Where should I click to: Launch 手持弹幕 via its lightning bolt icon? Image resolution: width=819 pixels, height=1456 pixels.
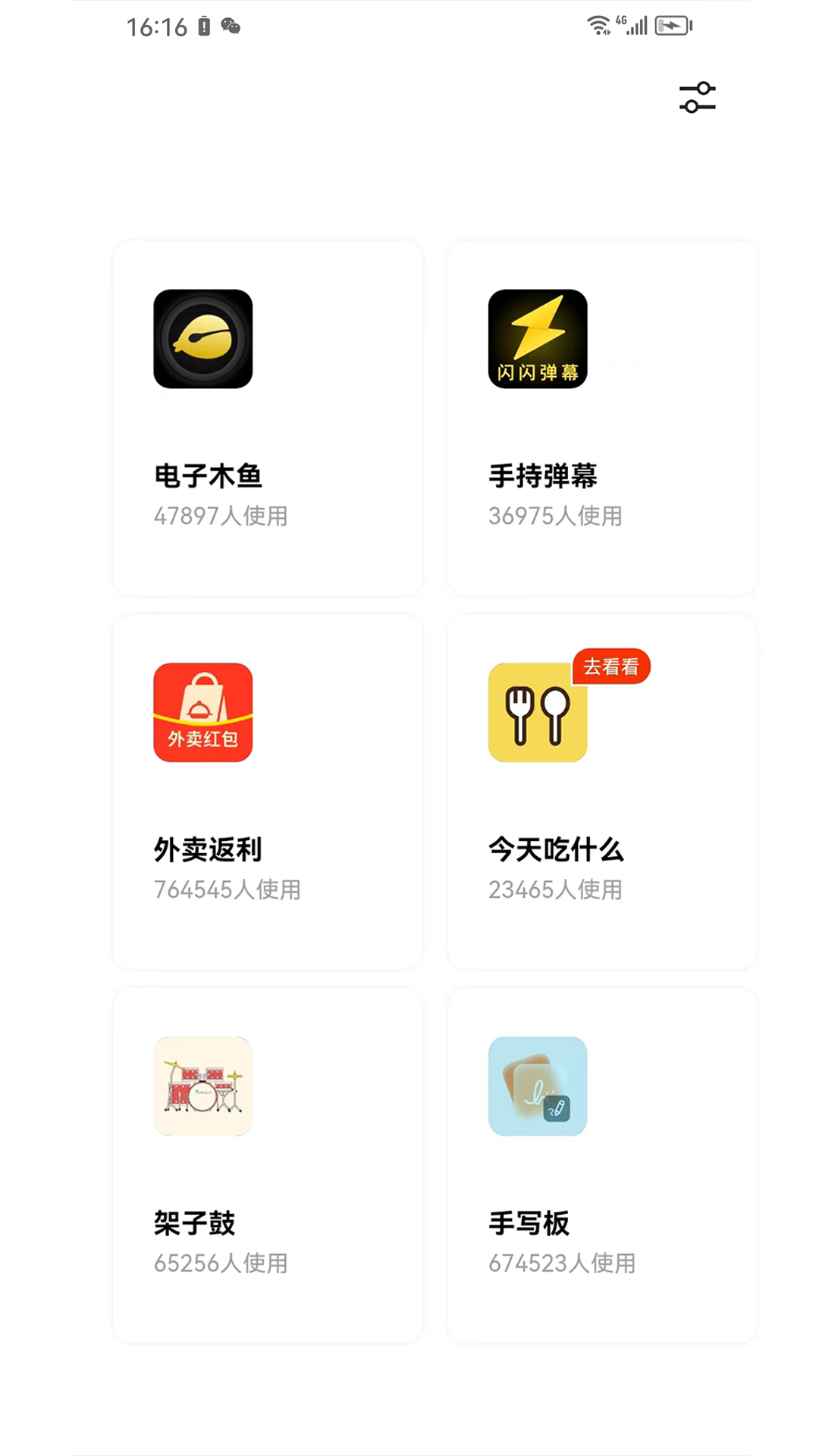538,339
